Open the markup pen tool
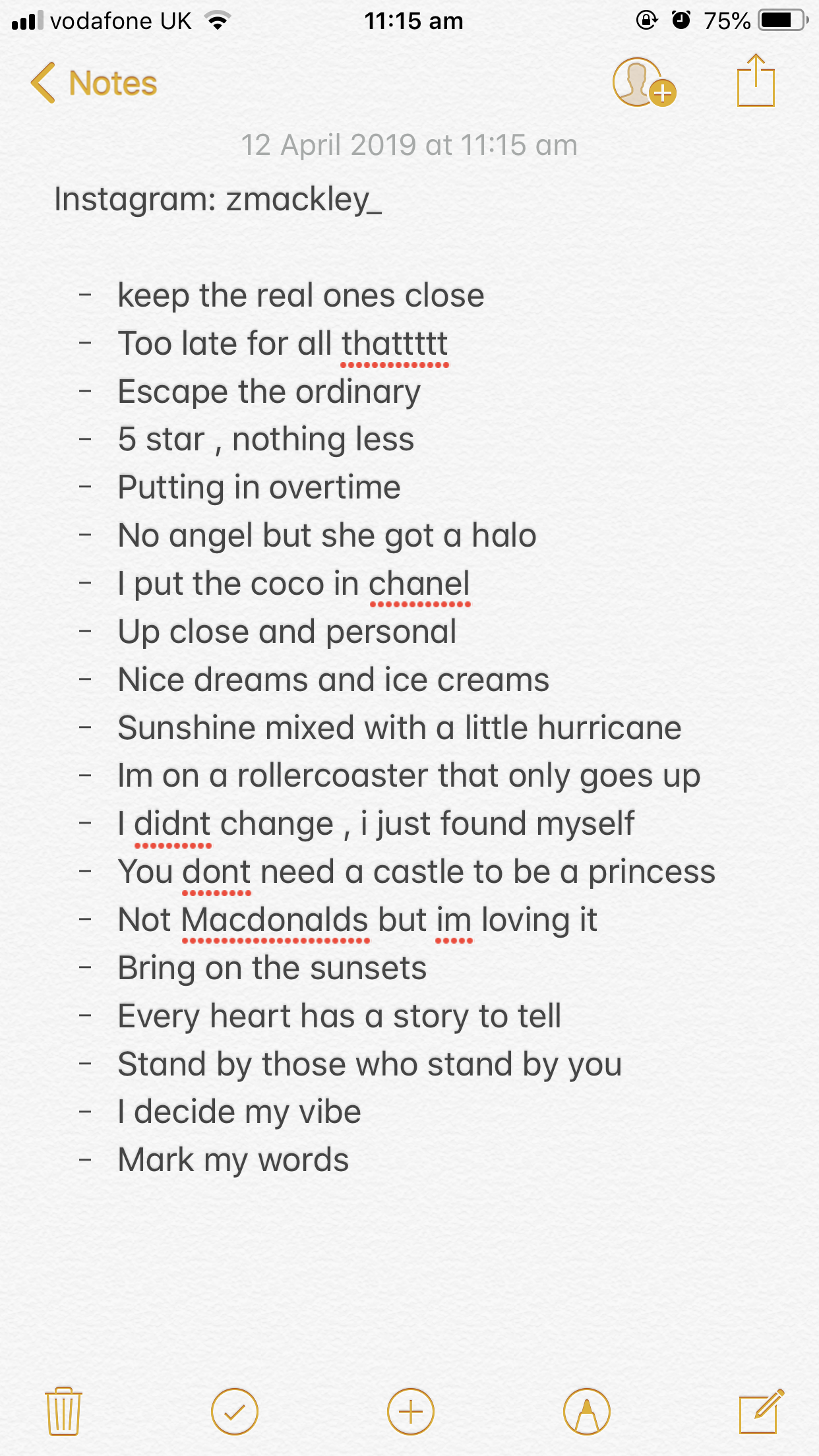Screen dimensions: 819x1456 tap(586, 1411)
